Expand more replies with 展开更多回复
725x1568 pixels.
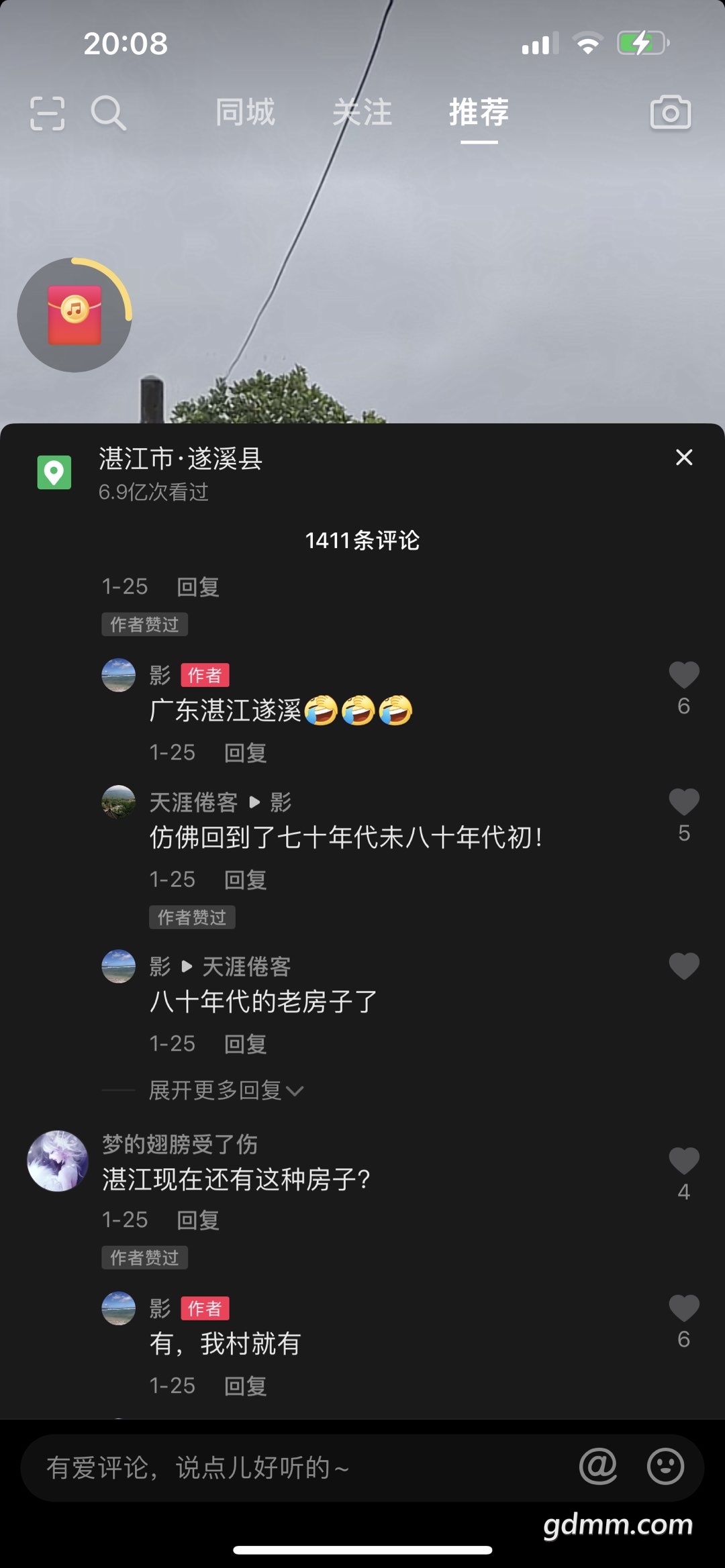226,1090
